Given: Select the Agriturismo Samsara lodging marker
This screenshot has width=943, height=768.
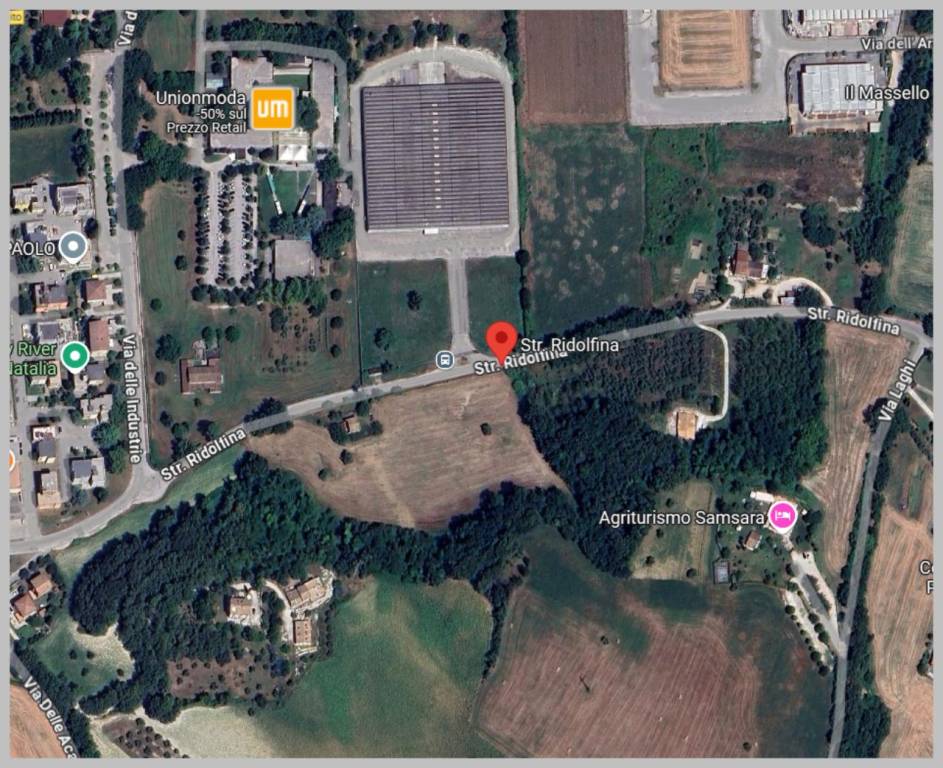Looking at the screenshot, I should [782, 517].
